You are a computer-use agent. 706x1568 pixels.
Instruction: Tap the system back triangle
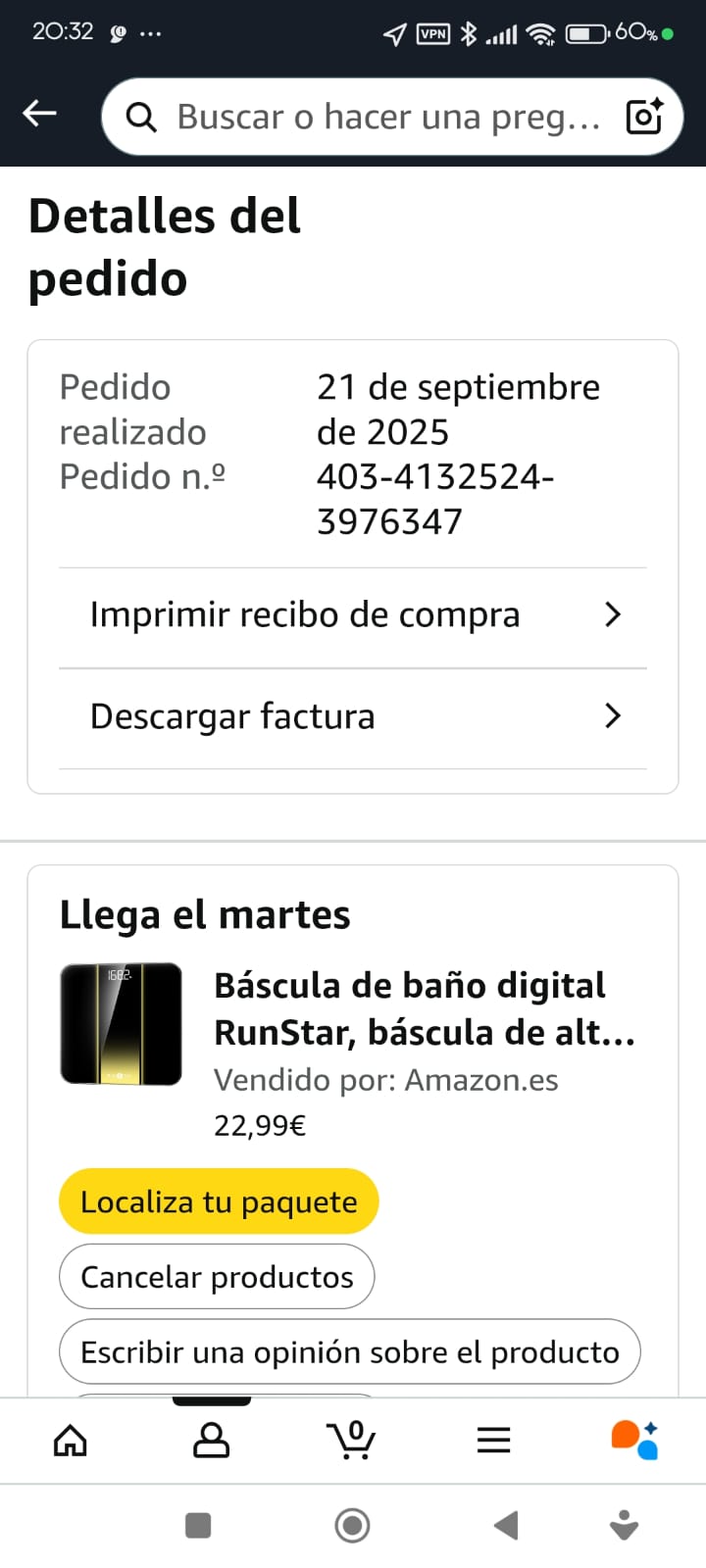tap(506, 1525)
